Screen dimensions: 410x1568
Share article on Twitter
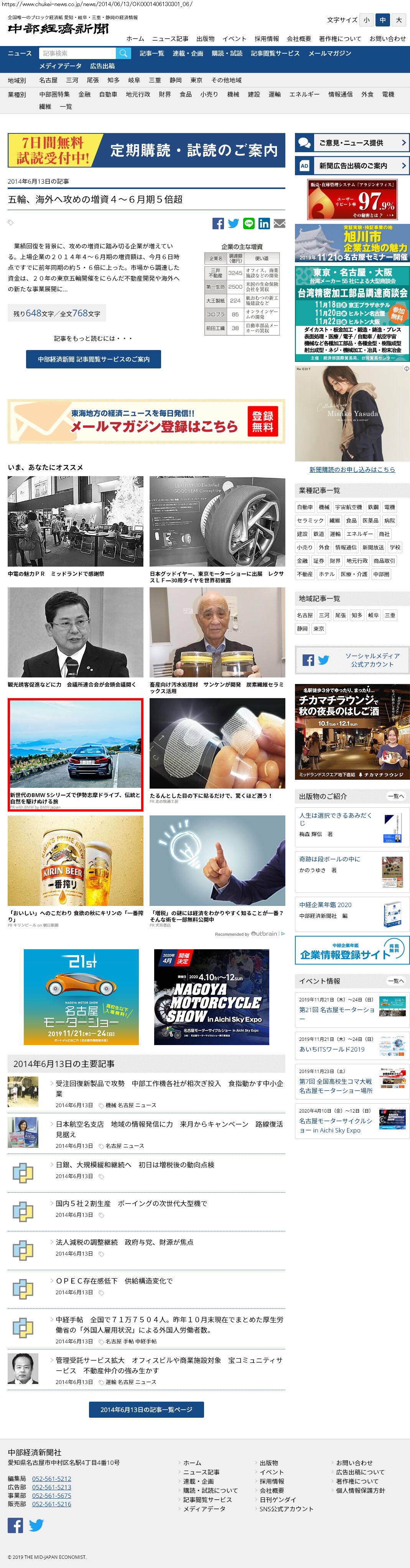(x=233, y=224)
